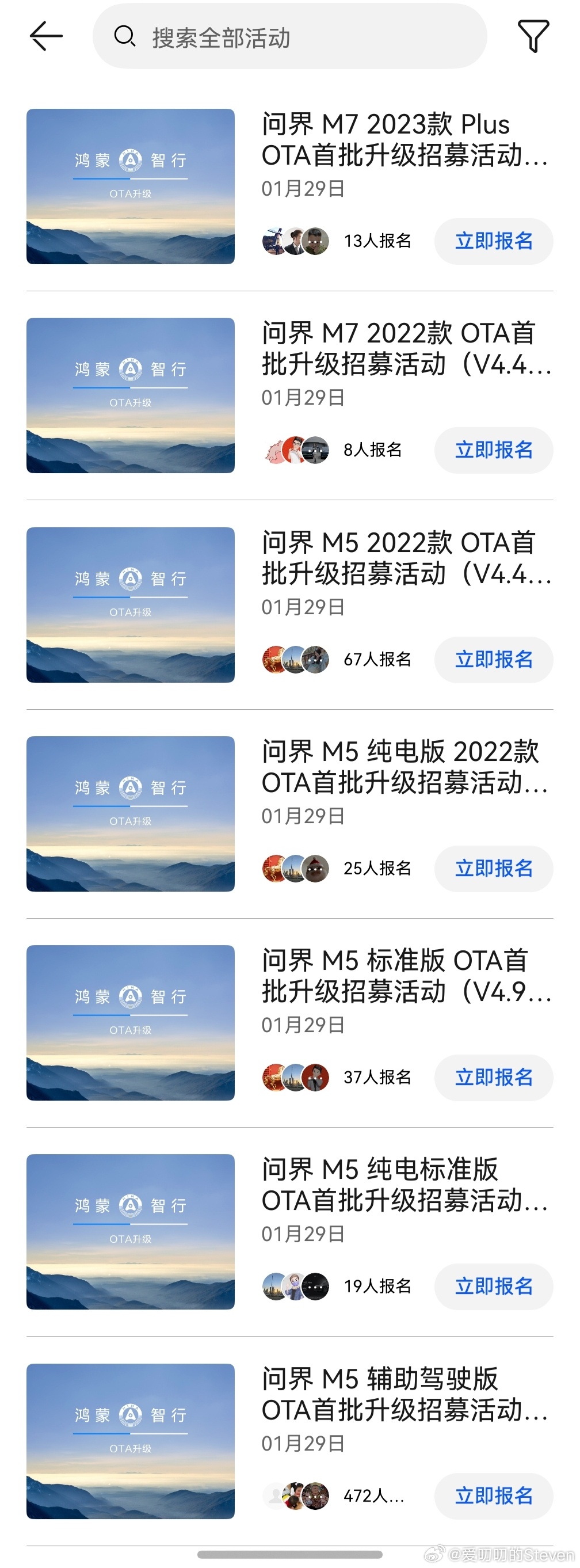Open the 问界 M7 2023款 Plus activity thumbnail
This screenshot has height=1568, width=580.
[130, 186]
